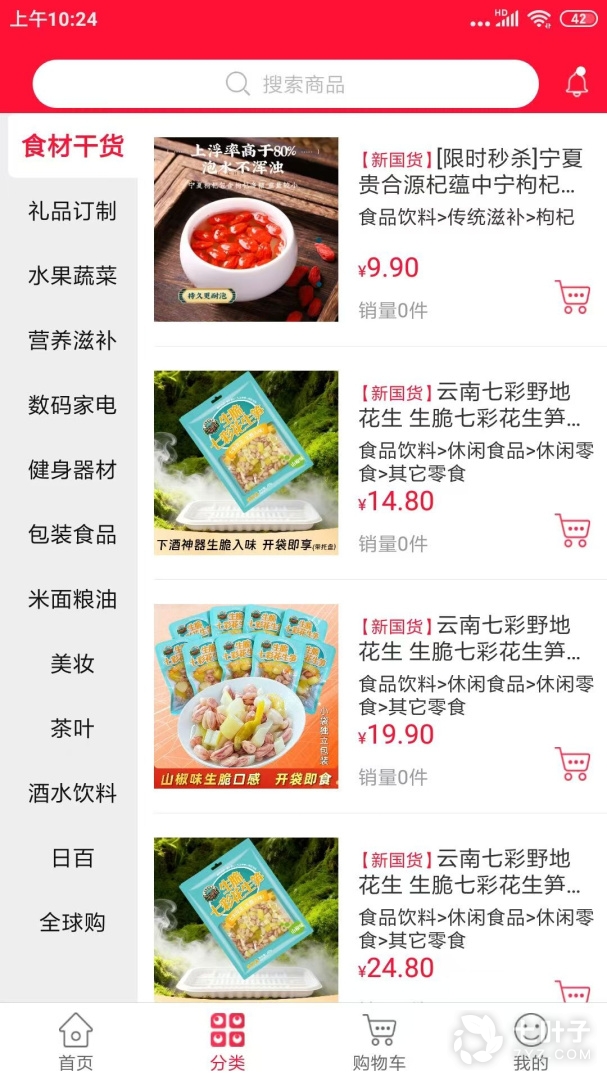The width and height of the screenshot is (607, 1080).
Task: Add the ¥19.90 peanuts to cart
Action: tap(572, 763)
